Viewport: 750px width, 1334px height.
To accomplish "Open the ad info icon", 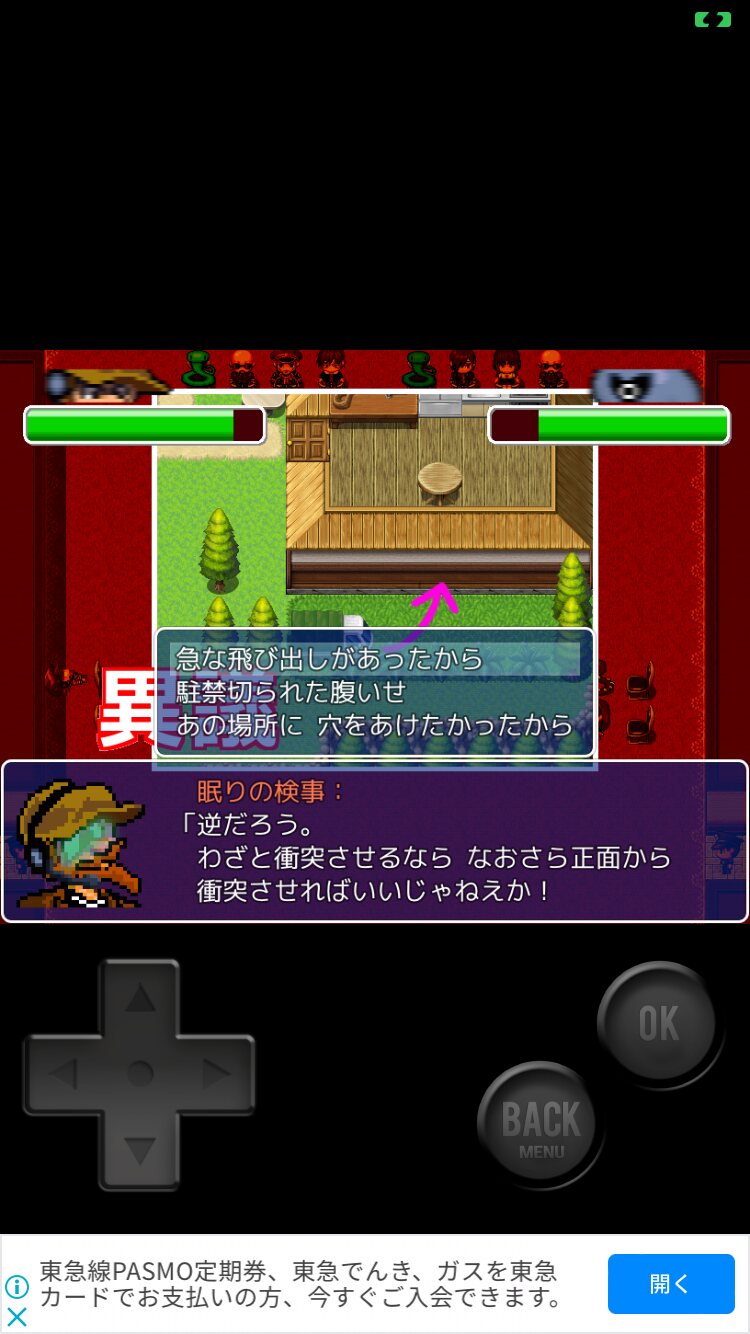I will (17, 1286).
